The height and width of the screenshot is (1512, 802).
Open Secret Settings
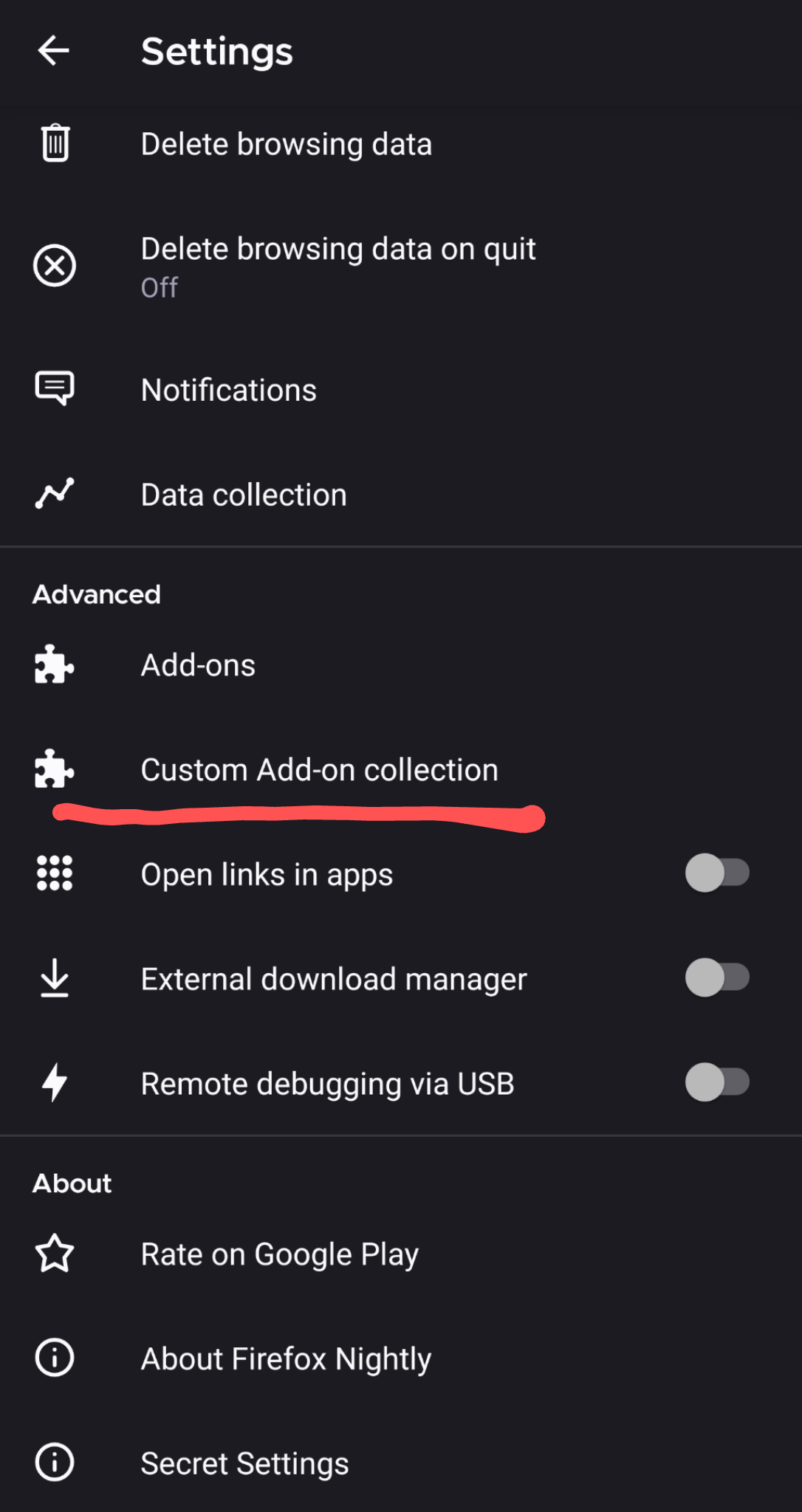pyautogui.click(x=244, y=1463)
